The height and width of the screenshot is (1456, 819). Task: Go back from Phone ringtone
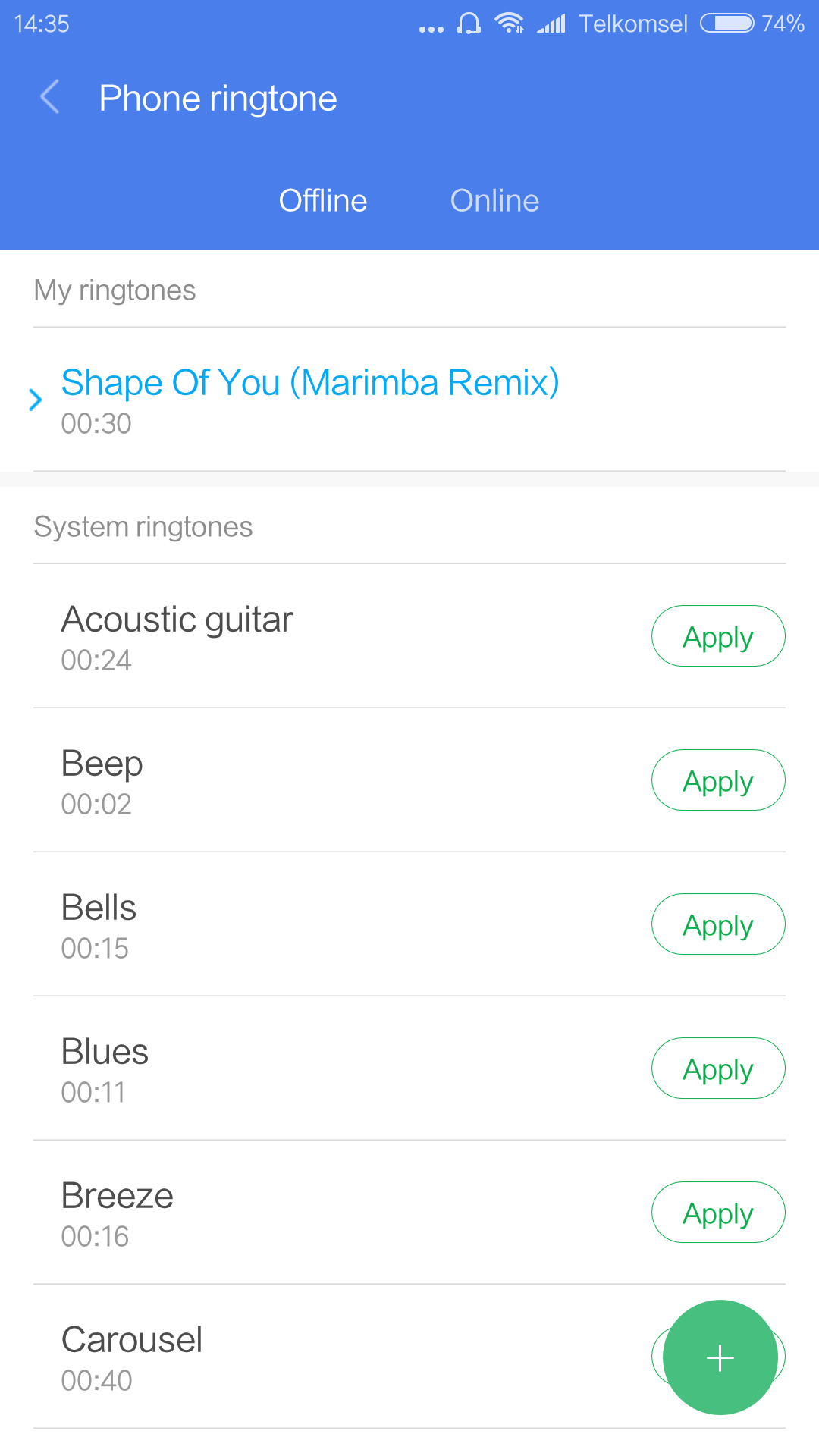pos(50,98)
